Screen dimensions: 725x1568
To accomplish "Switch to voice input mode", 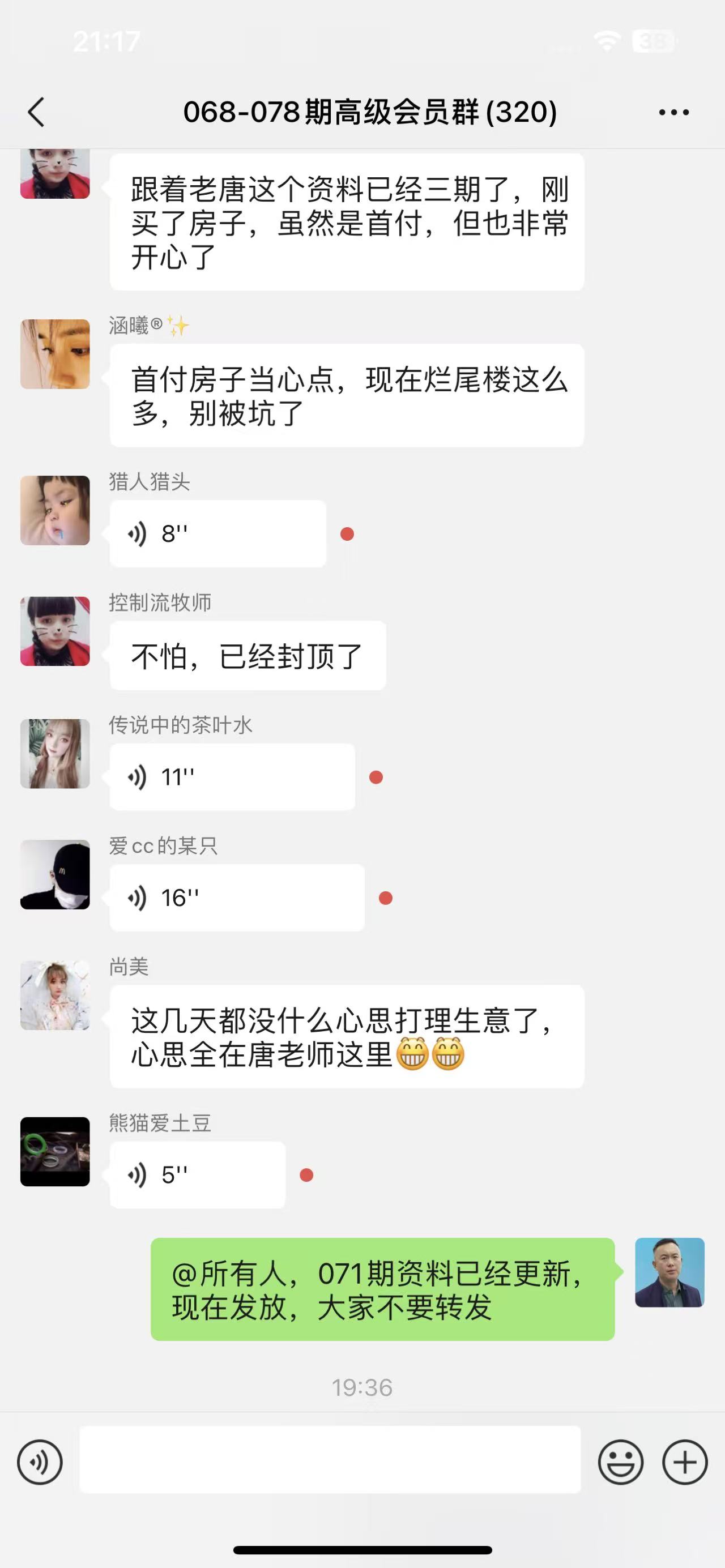I will point(40,1462).
